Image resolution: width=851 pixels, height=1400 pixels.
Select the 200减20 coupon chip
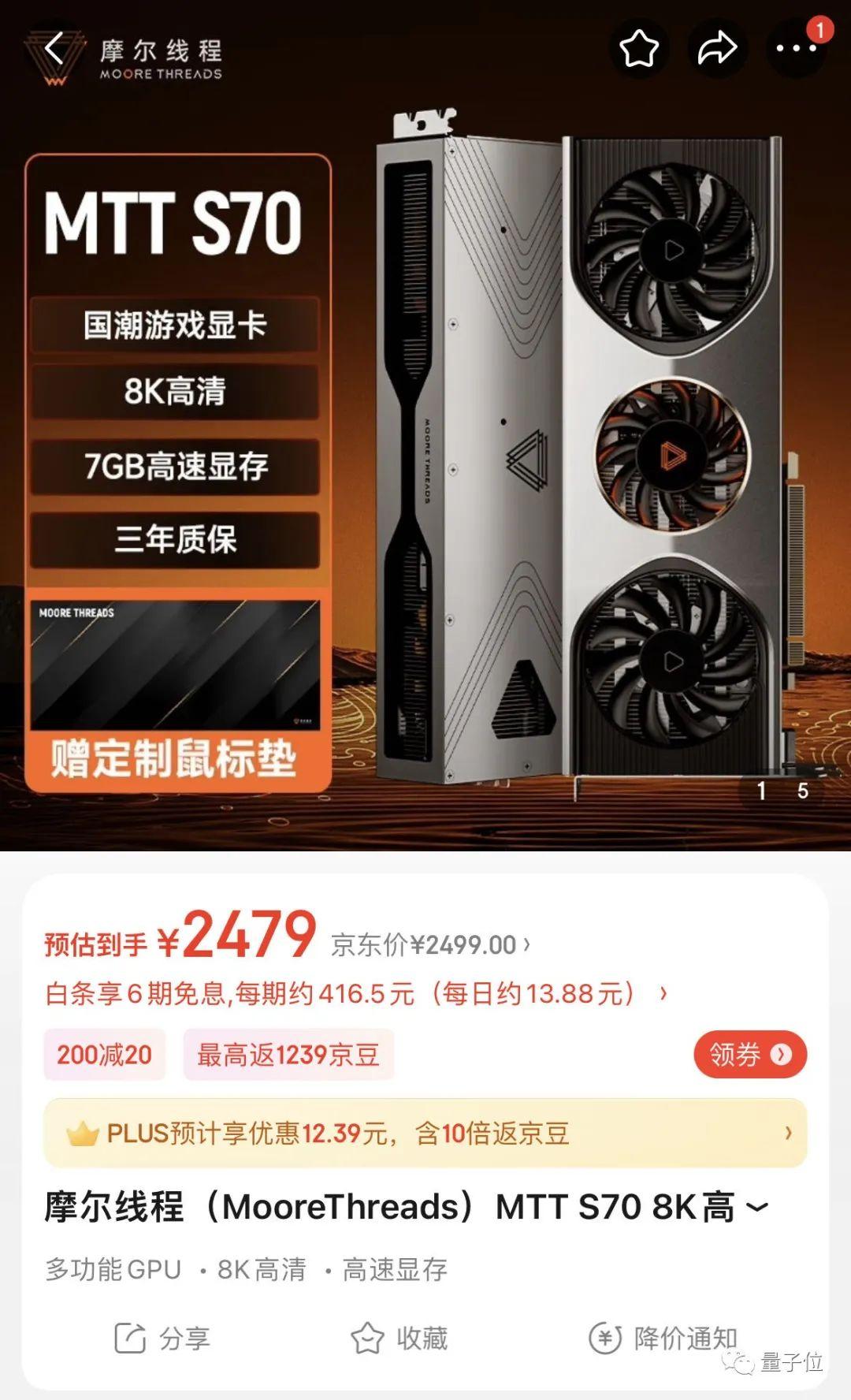[x=104, y=1055]
